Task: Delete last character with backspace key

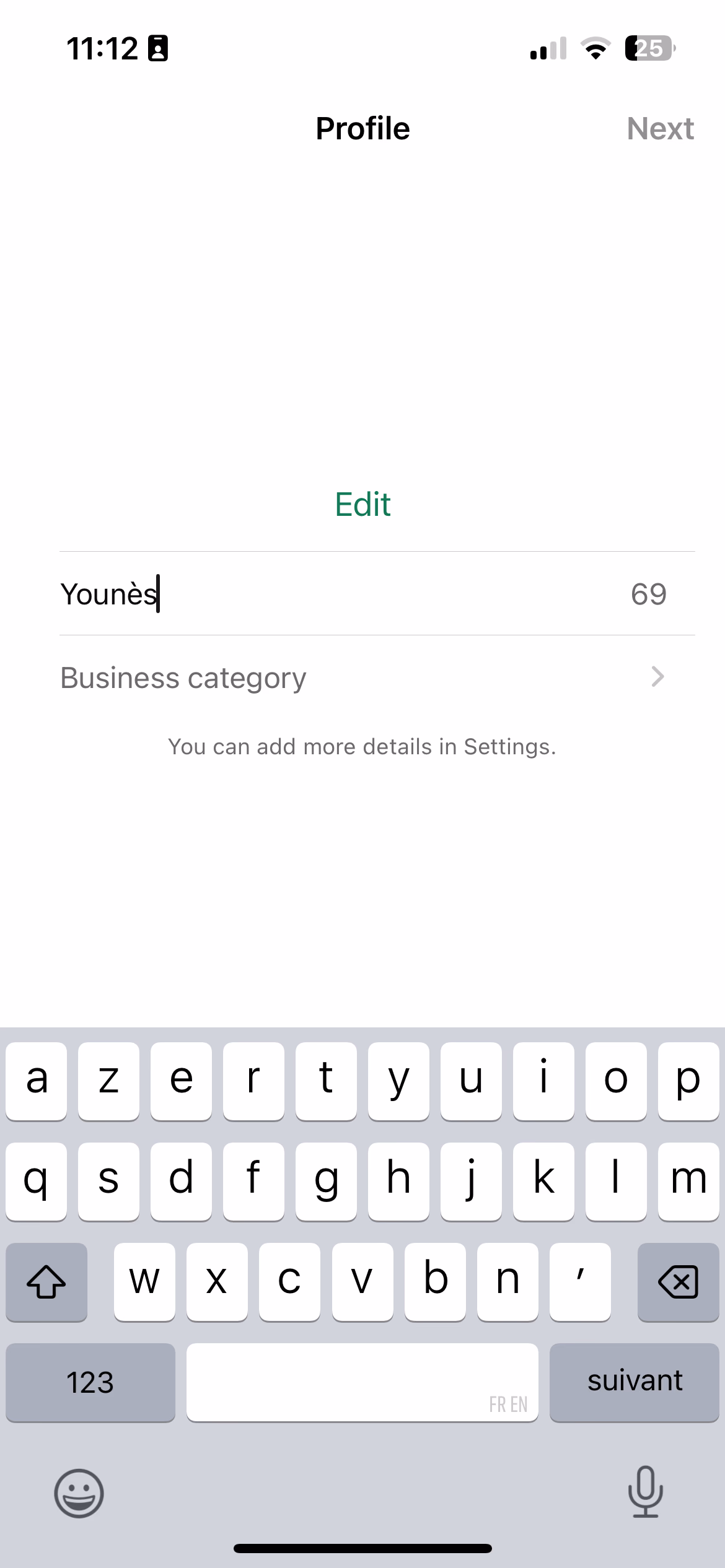Action: point(678,1281)
